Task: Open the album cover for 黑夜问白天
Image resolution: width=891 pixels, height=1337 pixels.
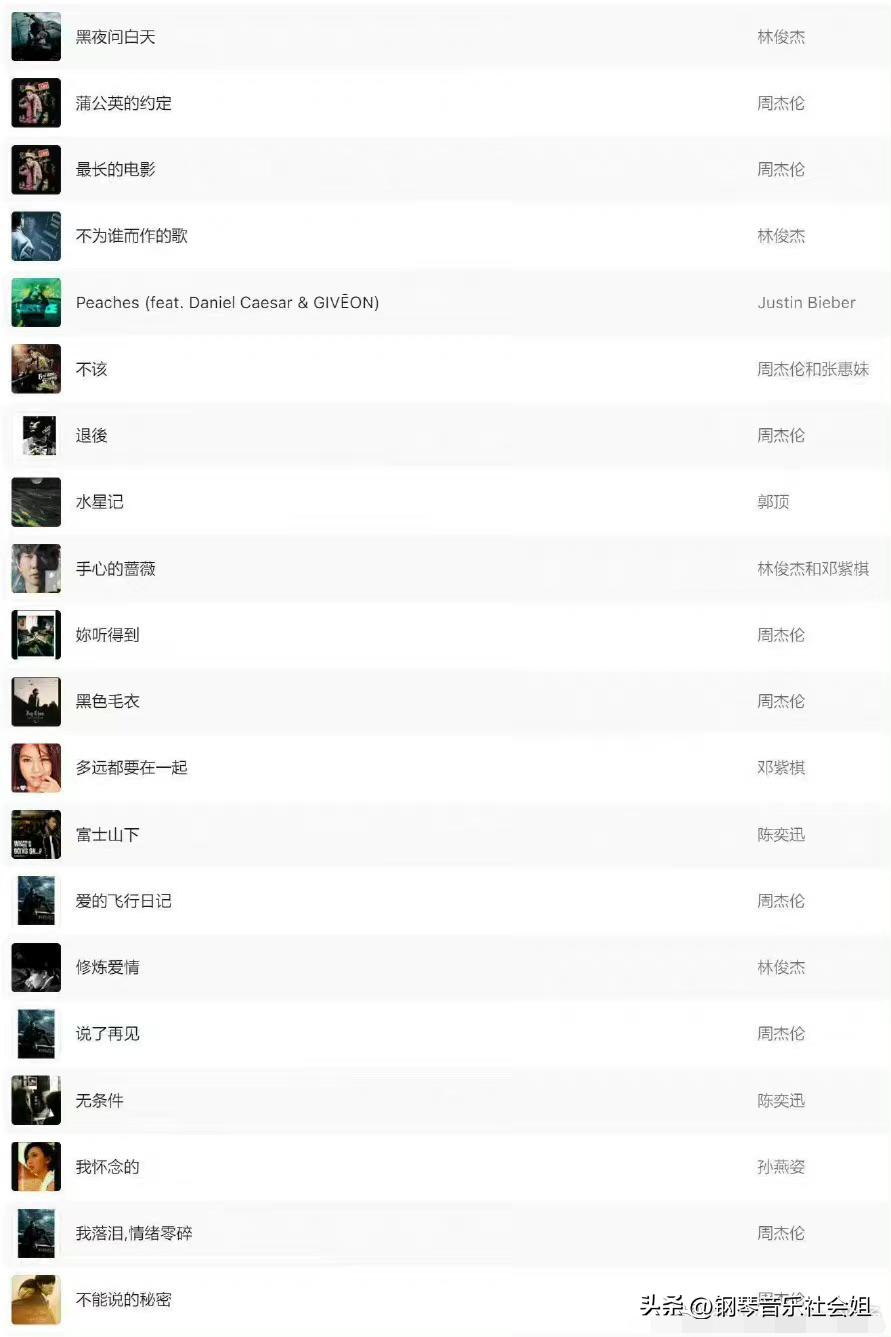Action: pyautogui.click(x=36, y=36)
